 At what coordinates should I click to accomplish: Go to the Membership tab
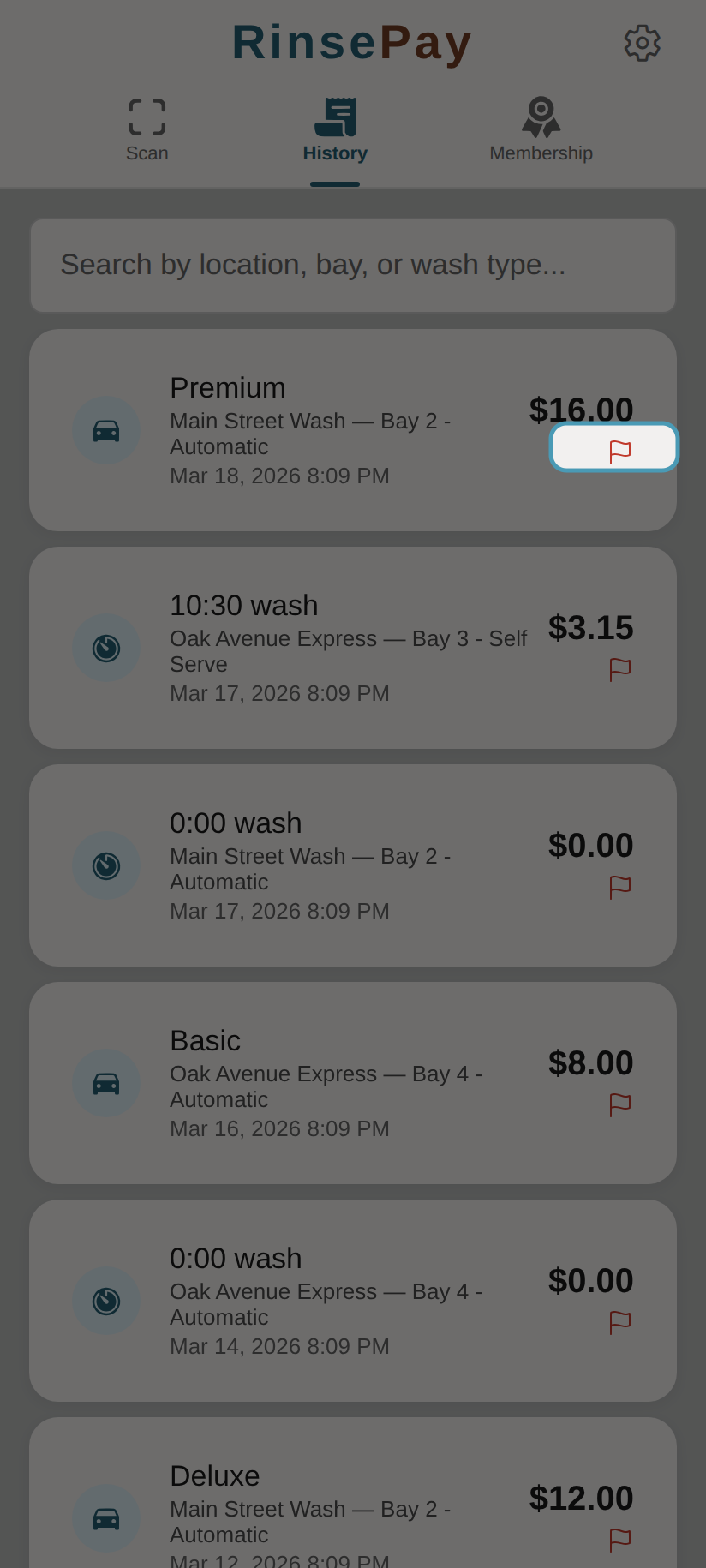point(541,129)
